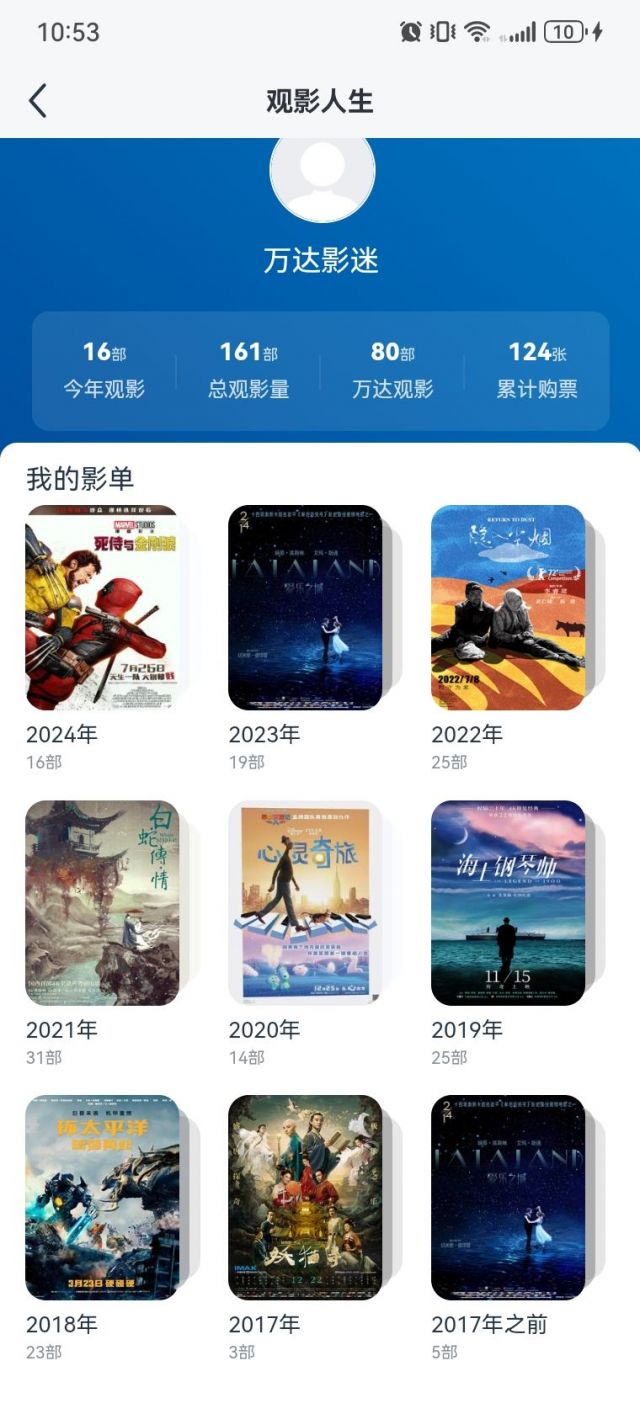This screenshot has width=640, height=1414.
Task: Select the 2020年 movie list
Action: [x=305, y=902]
